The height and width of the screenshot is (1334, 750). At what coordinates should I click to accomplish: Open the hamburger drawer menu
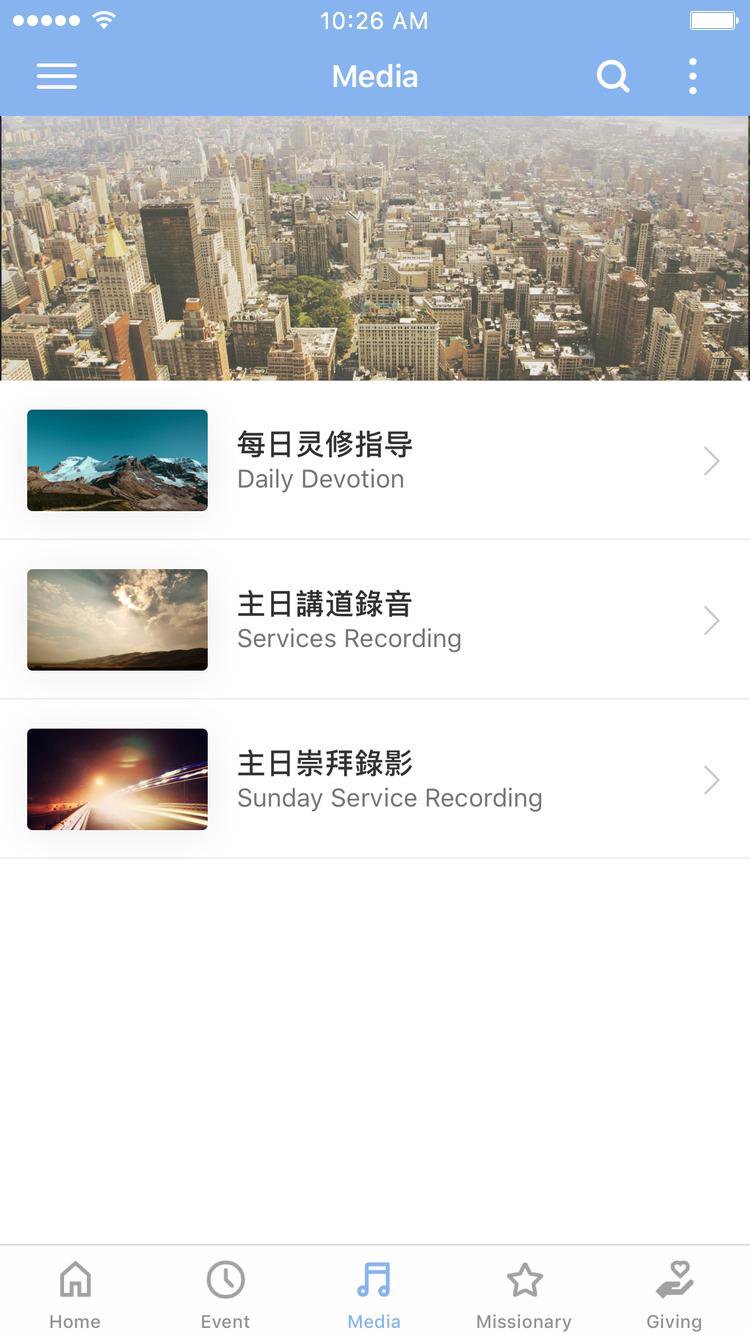57,76
